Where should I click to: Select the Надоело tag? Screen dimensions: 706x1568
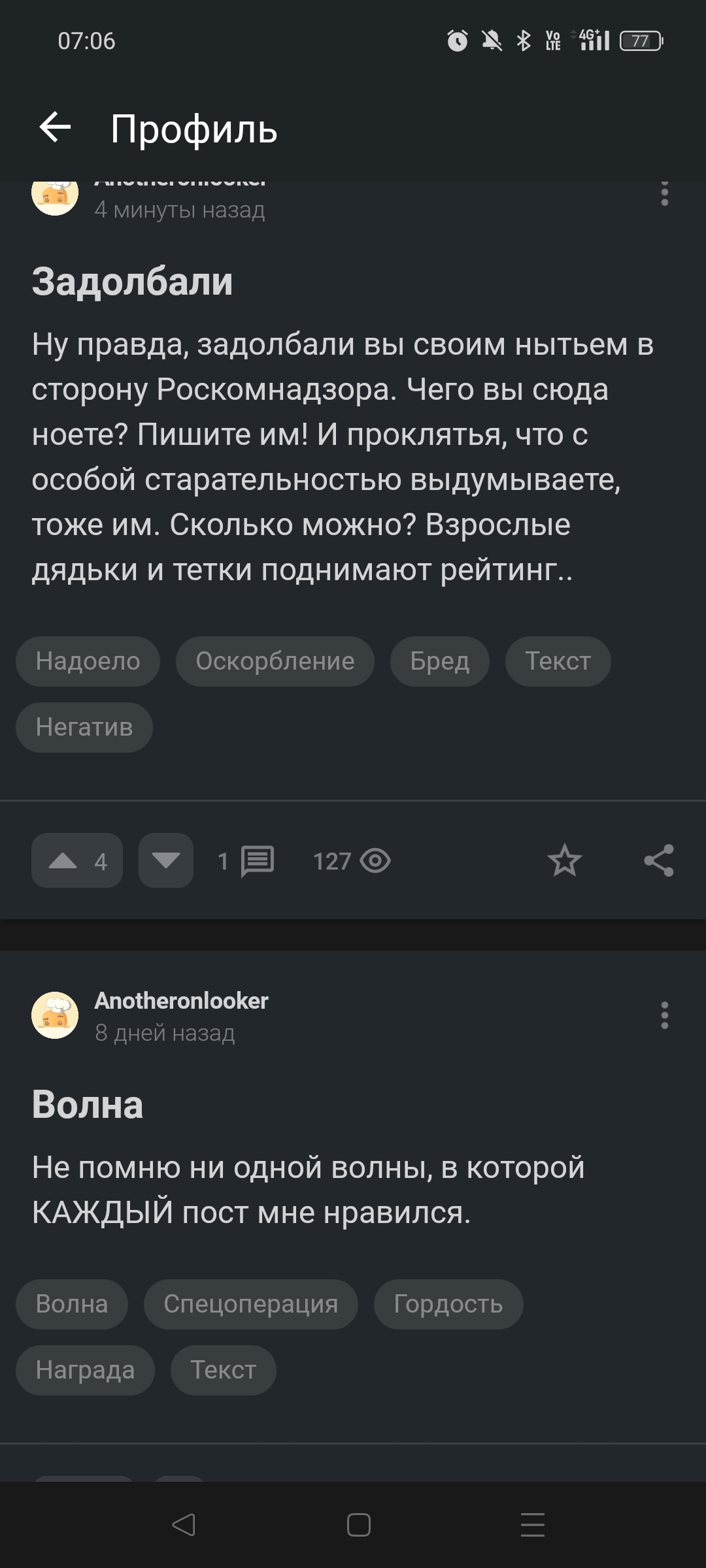(x=88, y=661)
